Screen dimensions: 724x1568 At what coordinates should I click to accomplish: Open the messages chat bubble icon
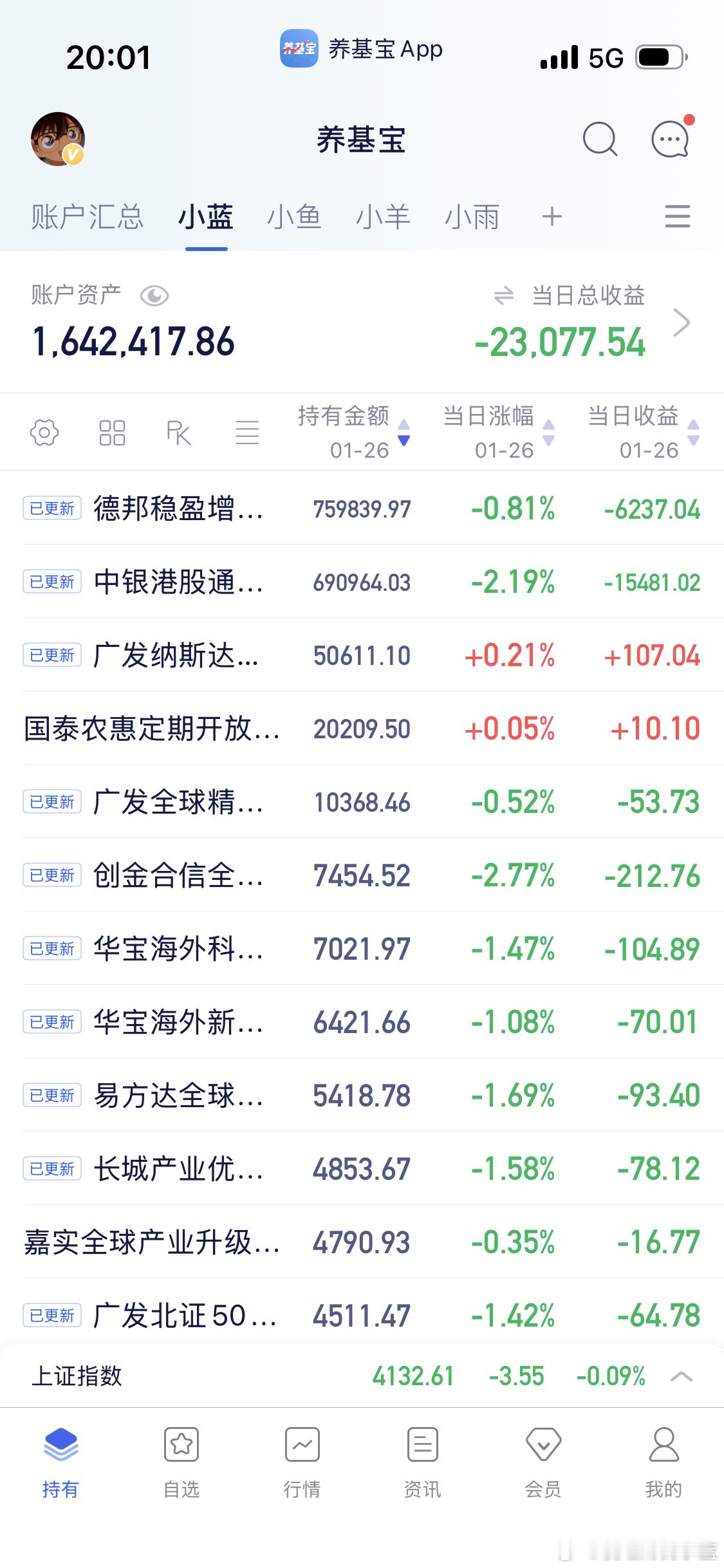coord(671,138)
